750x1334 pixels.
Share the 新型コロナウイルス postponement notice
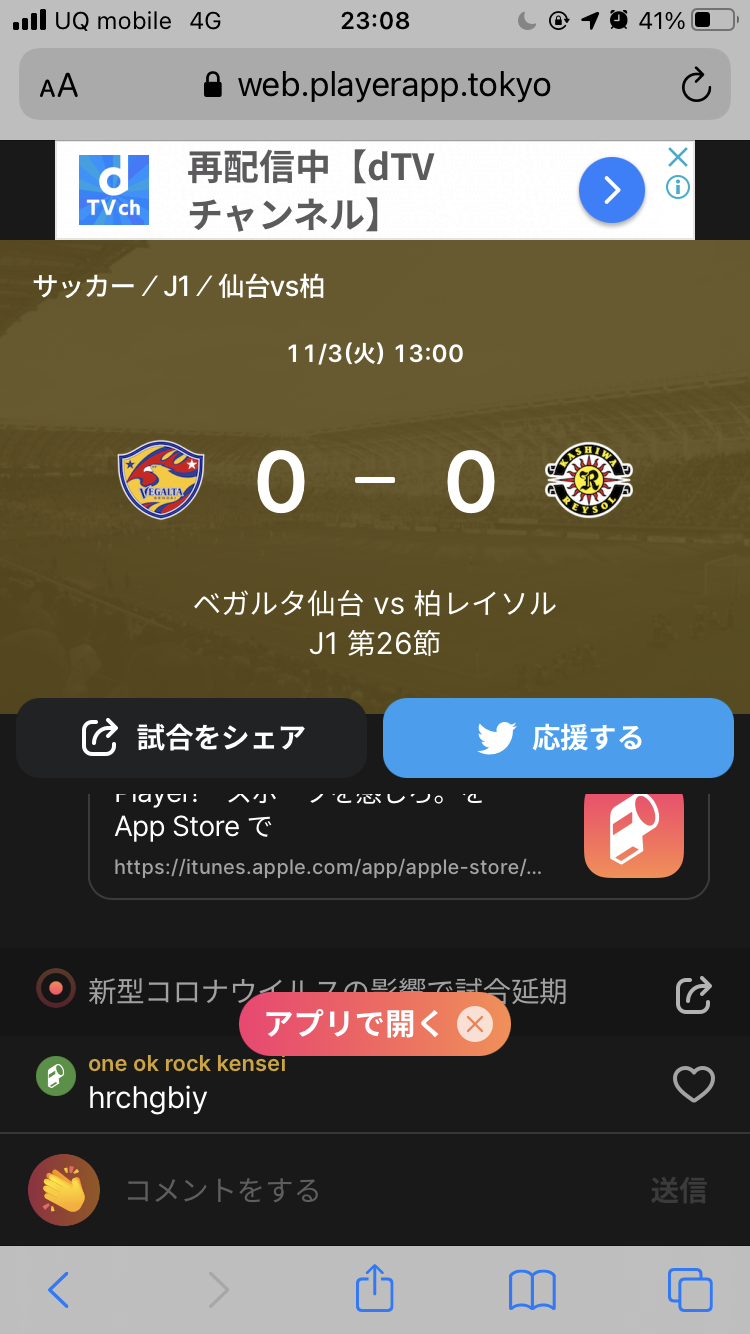pyautogui.click(x=693, y=994)
